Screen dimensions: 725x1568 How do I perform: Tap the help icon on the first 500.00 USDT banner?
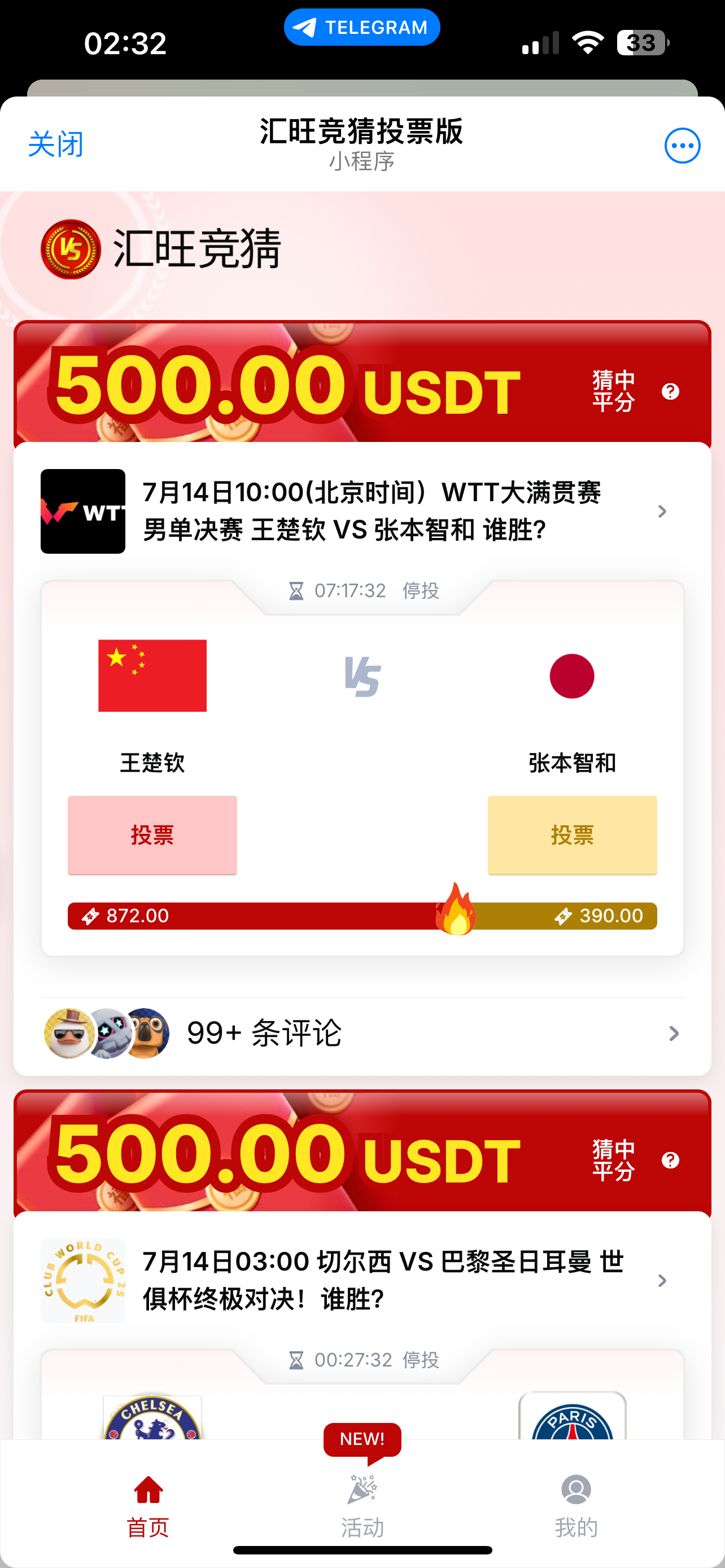click(670, 391)
